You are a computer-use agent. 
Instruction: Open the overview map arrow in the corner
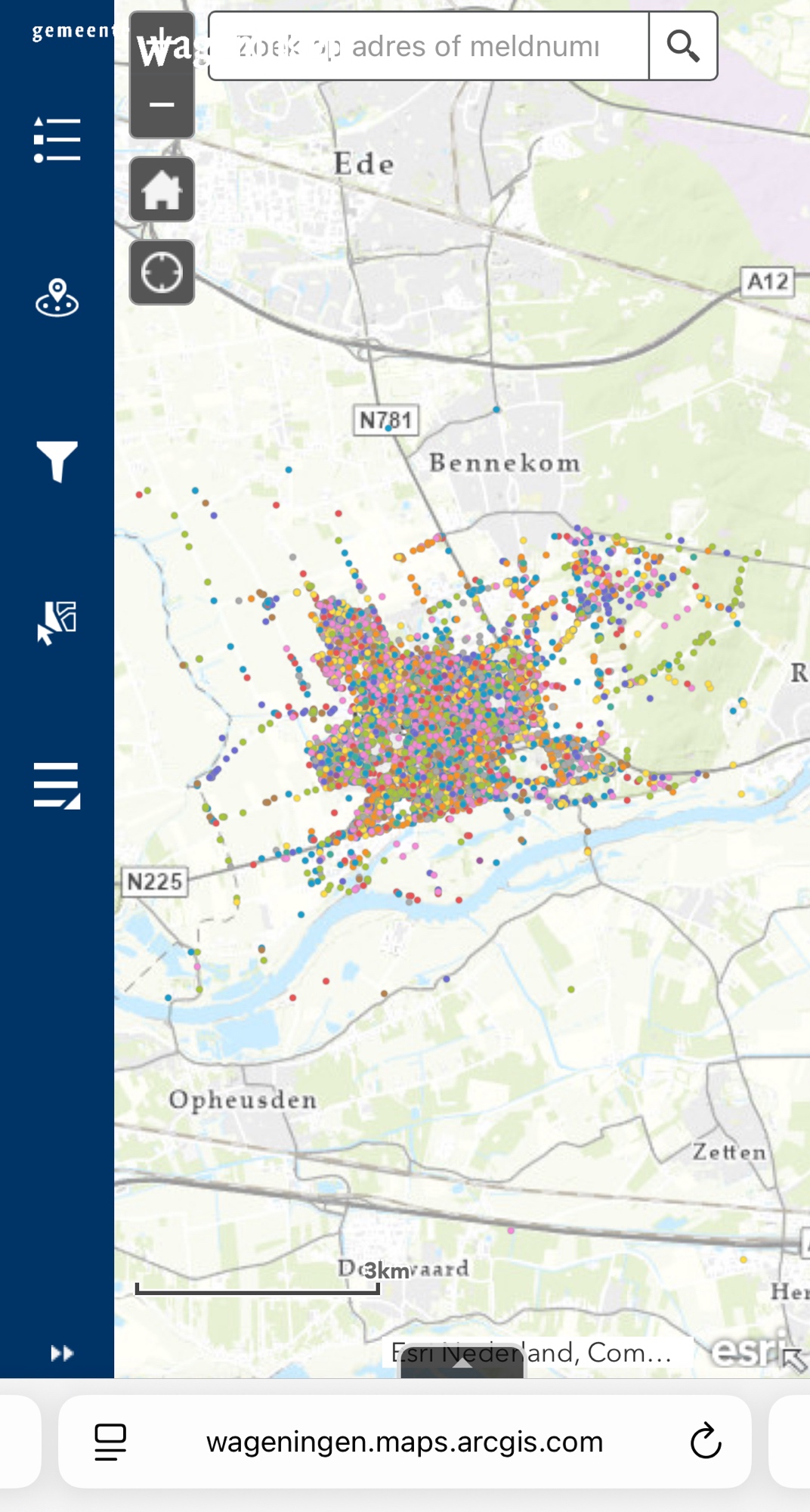tap(794, 1359)
